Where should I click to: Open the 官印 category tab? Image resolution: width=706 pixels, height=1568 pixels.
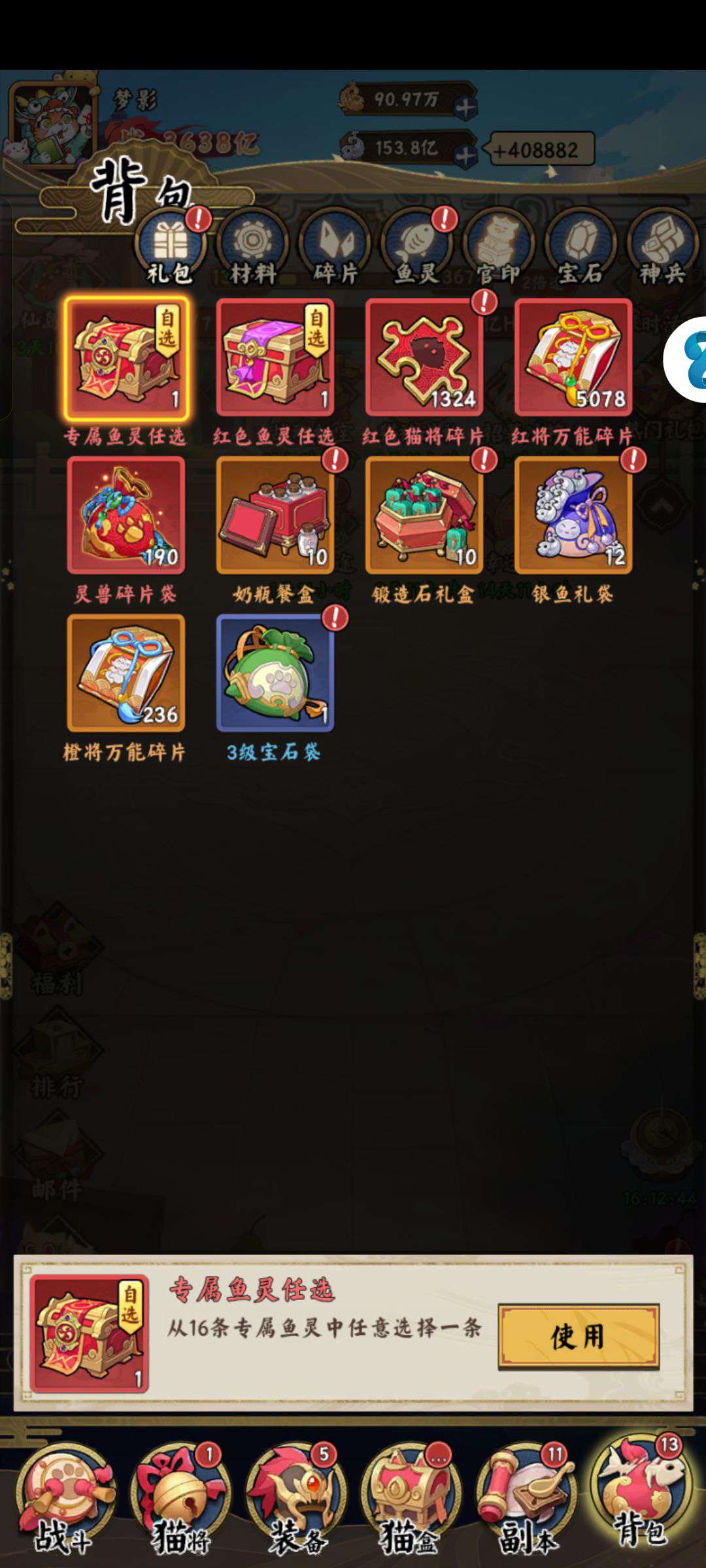click(x=498, y=249)
